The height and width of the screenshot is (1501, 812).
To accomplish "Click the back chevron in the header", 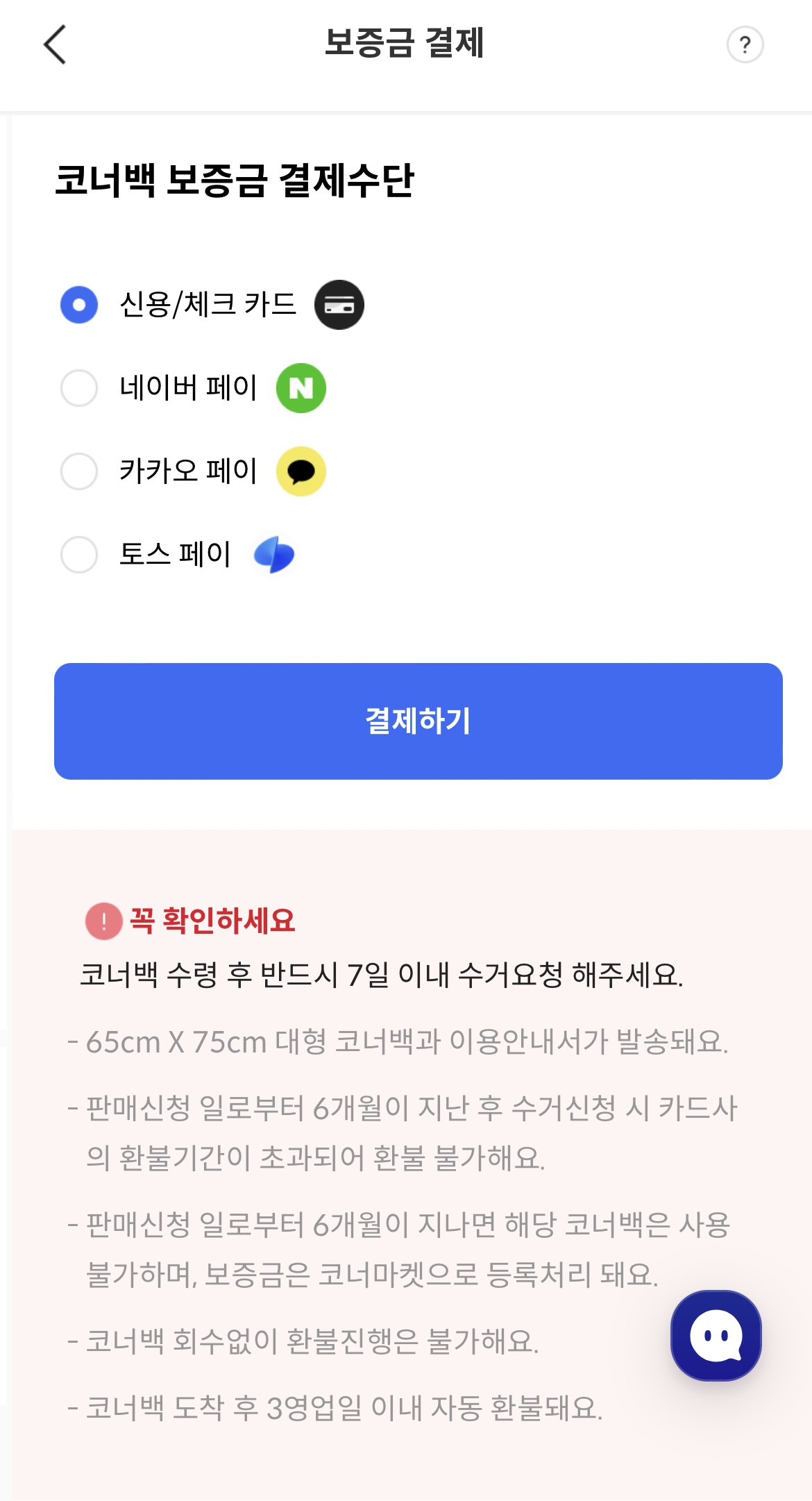I will [56, 44].
